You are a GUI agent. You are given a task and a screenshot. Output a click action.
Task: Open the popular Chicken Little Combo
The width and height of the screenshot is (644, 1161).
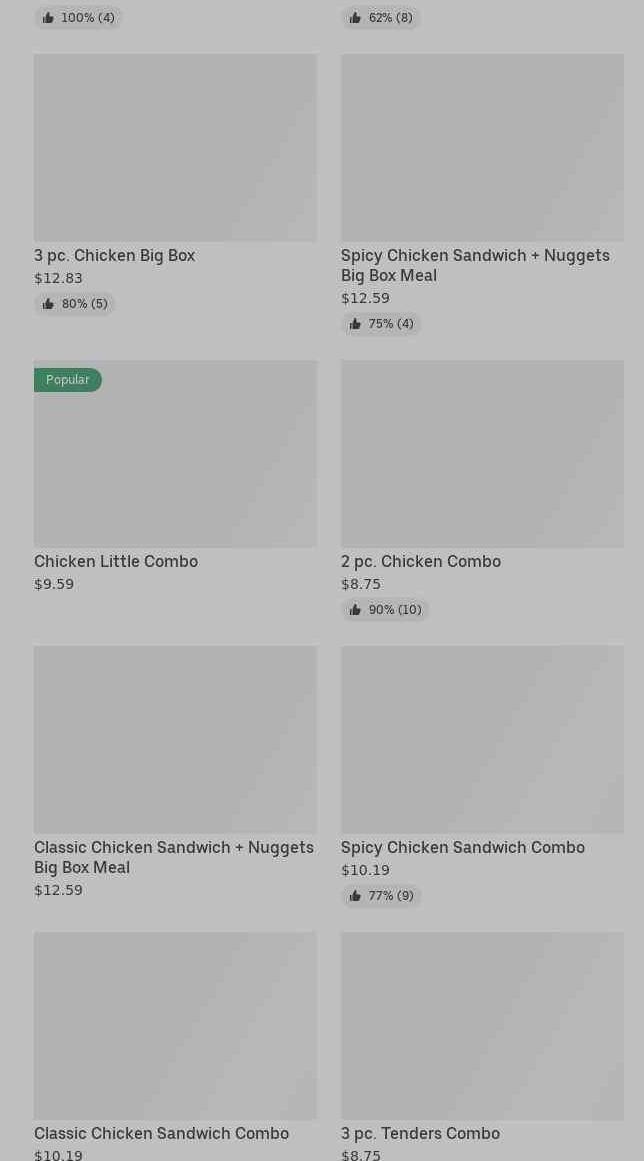tap(175, 454)
